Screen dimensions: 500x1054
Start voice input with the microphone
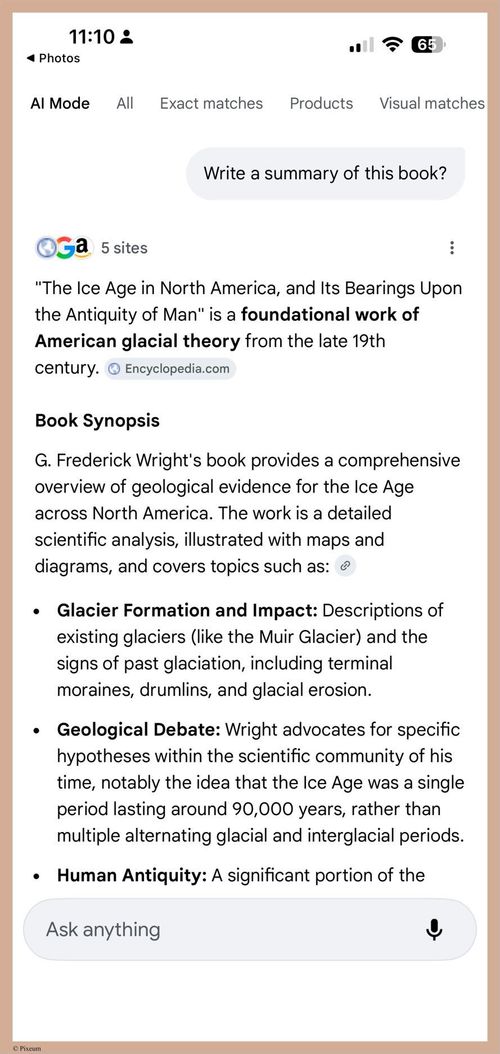click(x=434, y=930)
